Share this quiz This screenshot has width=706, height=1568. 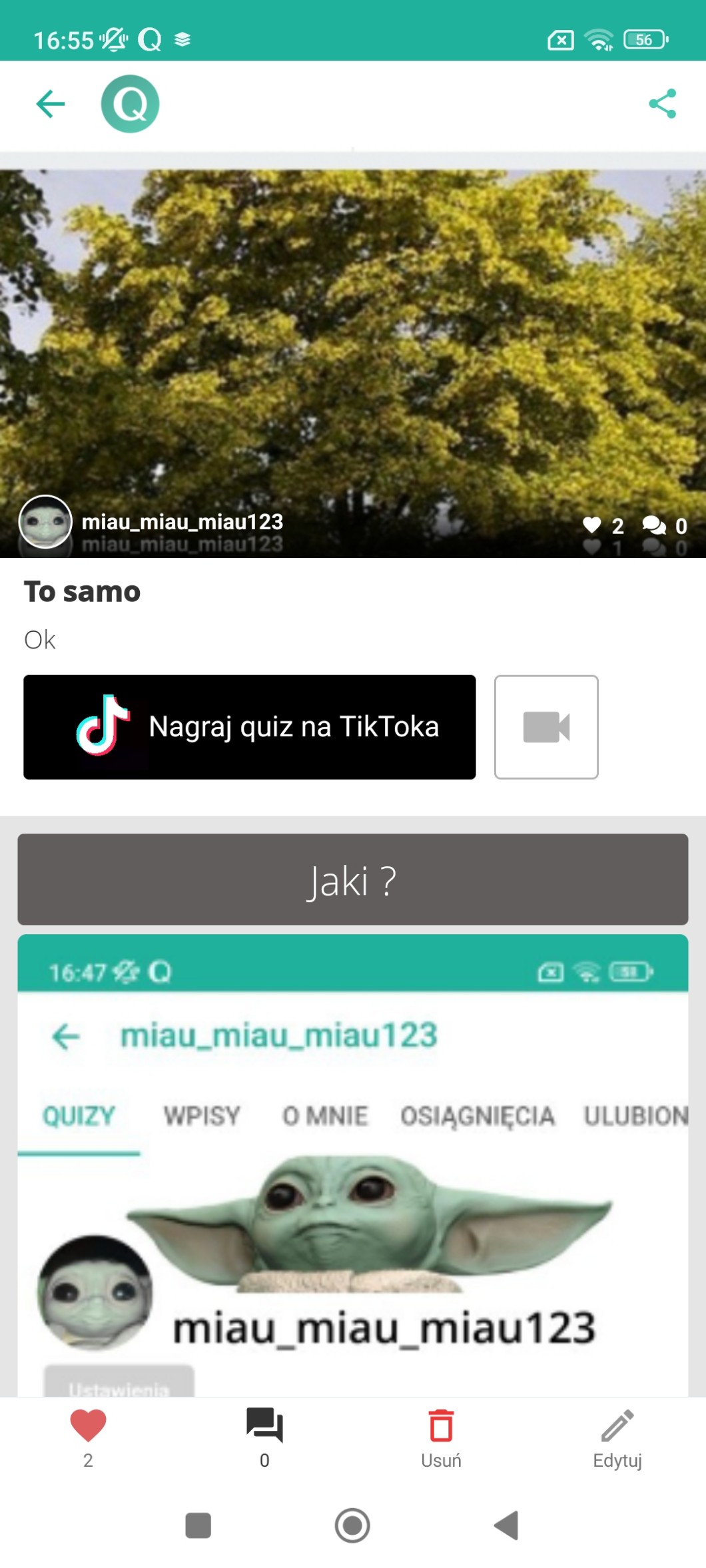pyautogui.click(x=662, y=104)
